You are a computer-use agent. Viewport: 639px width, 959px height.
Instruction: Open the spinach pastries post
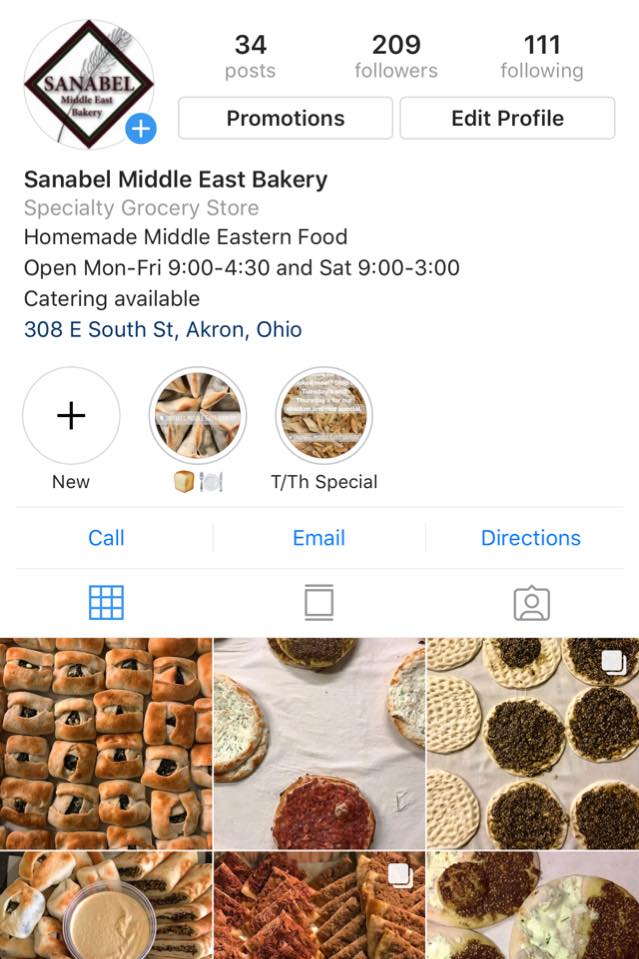pyautogui.click(x=106, y=742)
